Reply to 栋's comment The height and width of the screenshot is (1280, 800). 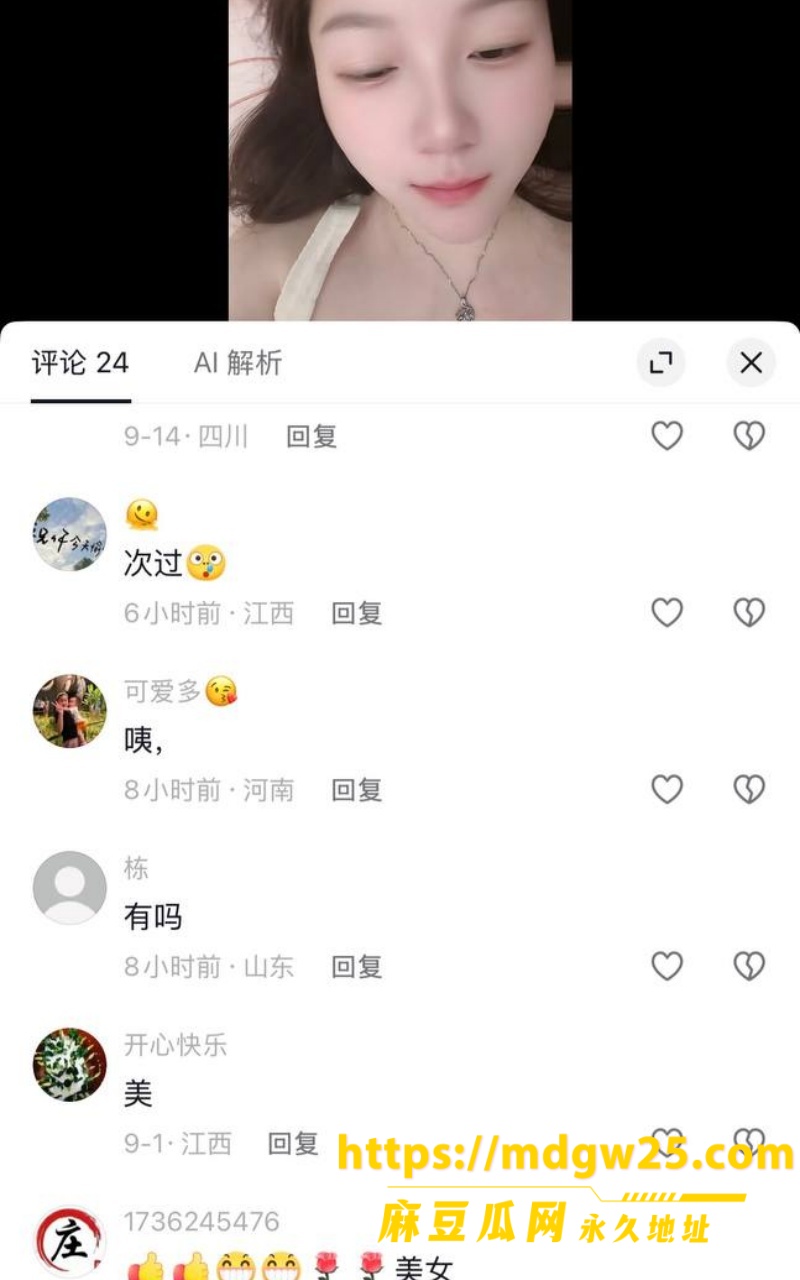click(x=357, y=967)
